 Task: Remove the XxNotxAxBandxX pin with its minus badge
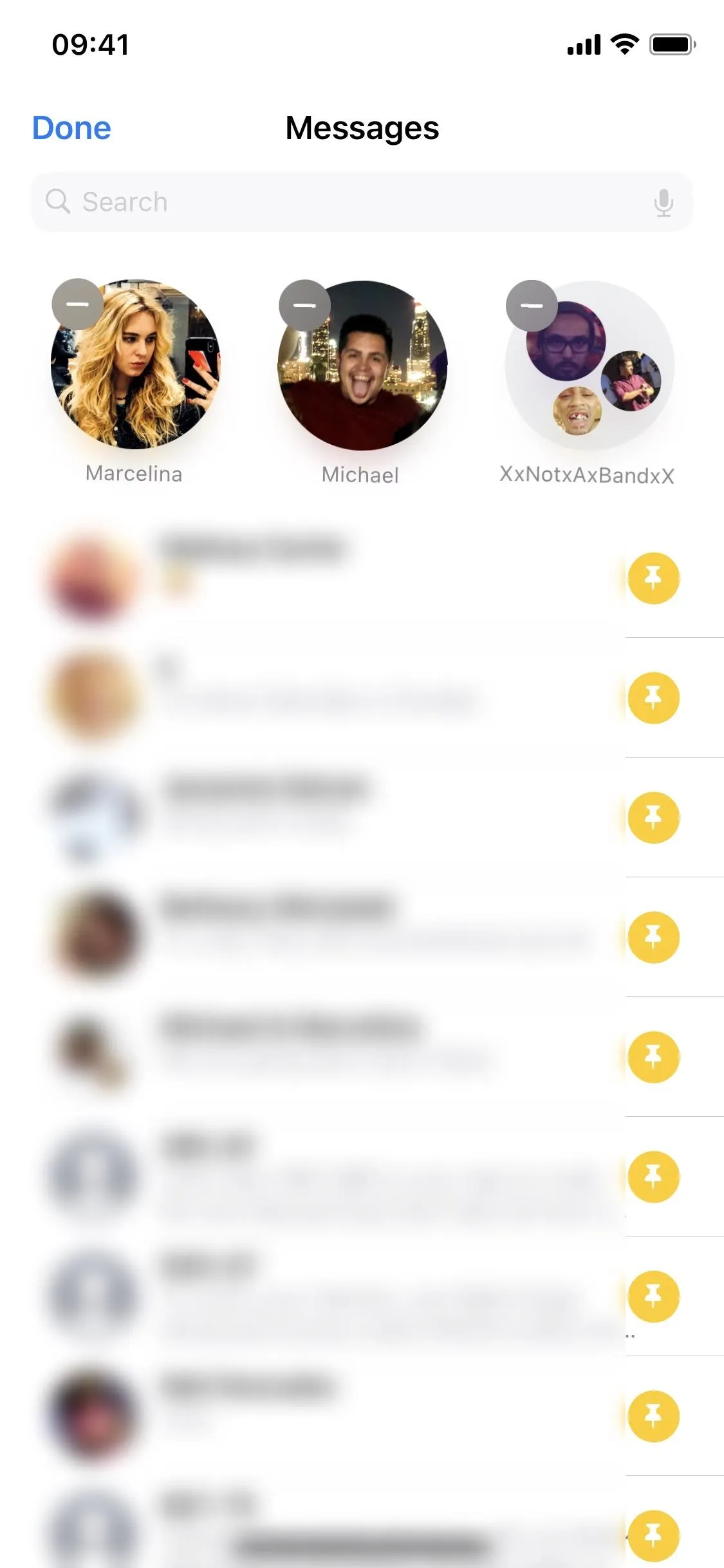click(x=532, y=306)
